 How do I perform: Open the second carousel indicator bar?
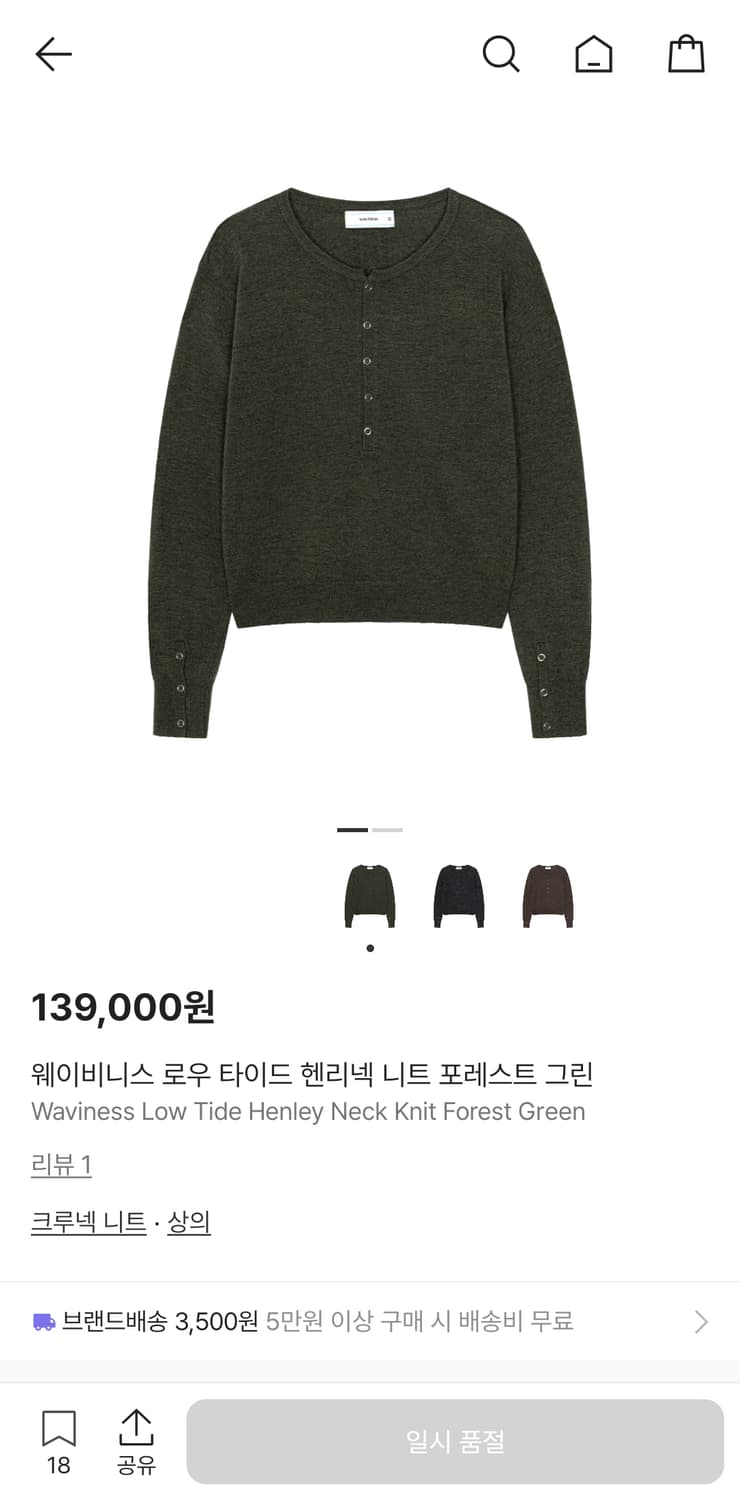386,829
